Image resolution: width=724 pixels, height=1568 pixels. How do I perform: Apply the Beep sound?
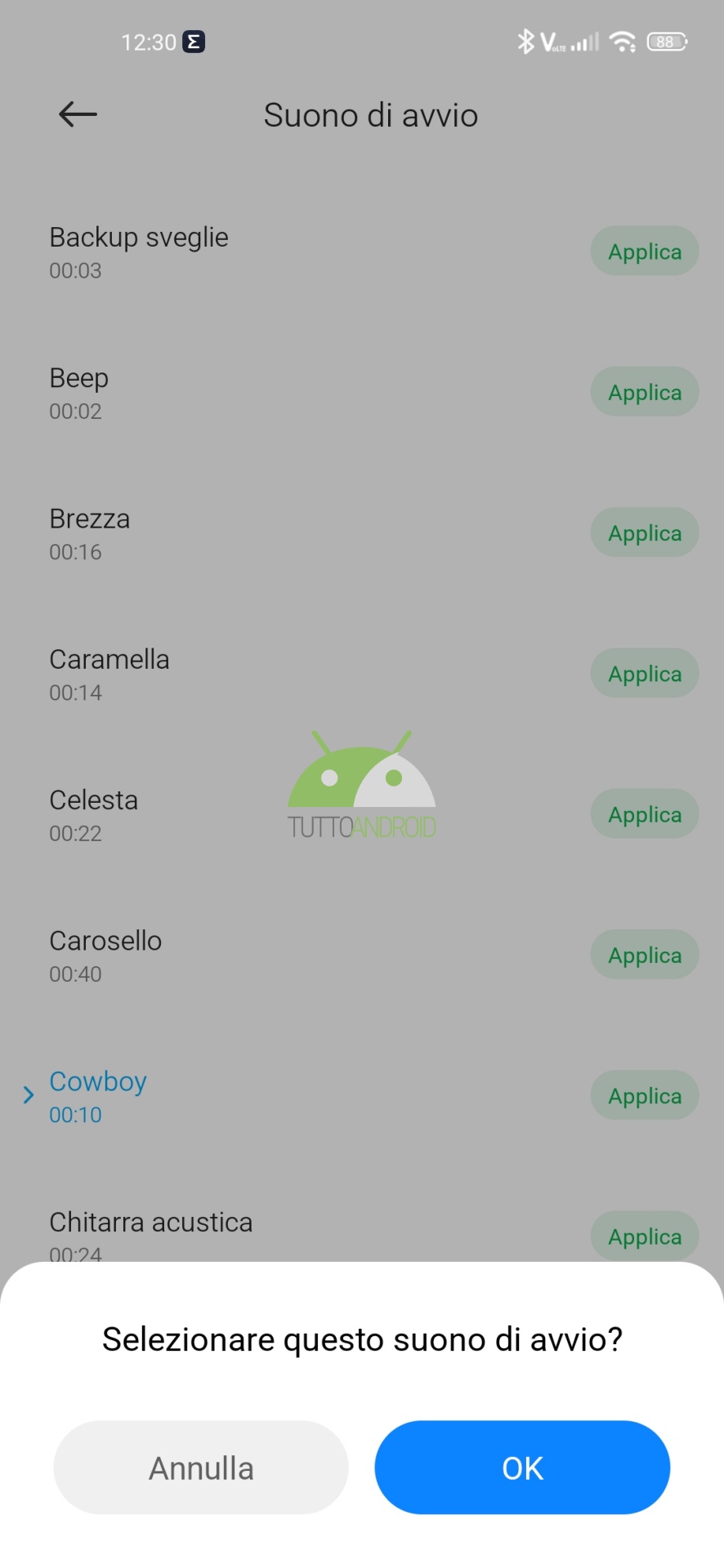coord(645,392)
